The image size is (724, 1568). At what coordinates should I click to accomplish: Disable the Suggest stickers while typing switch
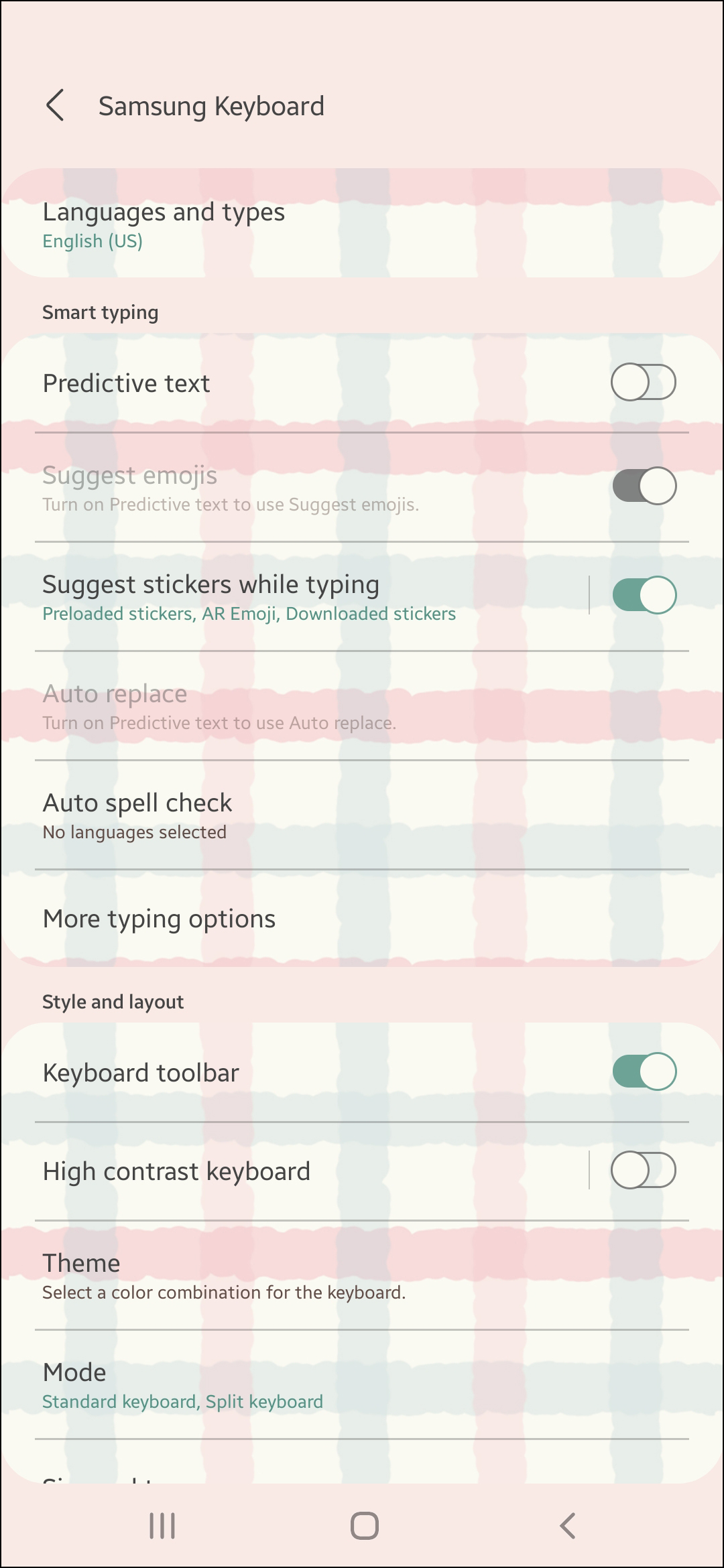click(644, 595)
